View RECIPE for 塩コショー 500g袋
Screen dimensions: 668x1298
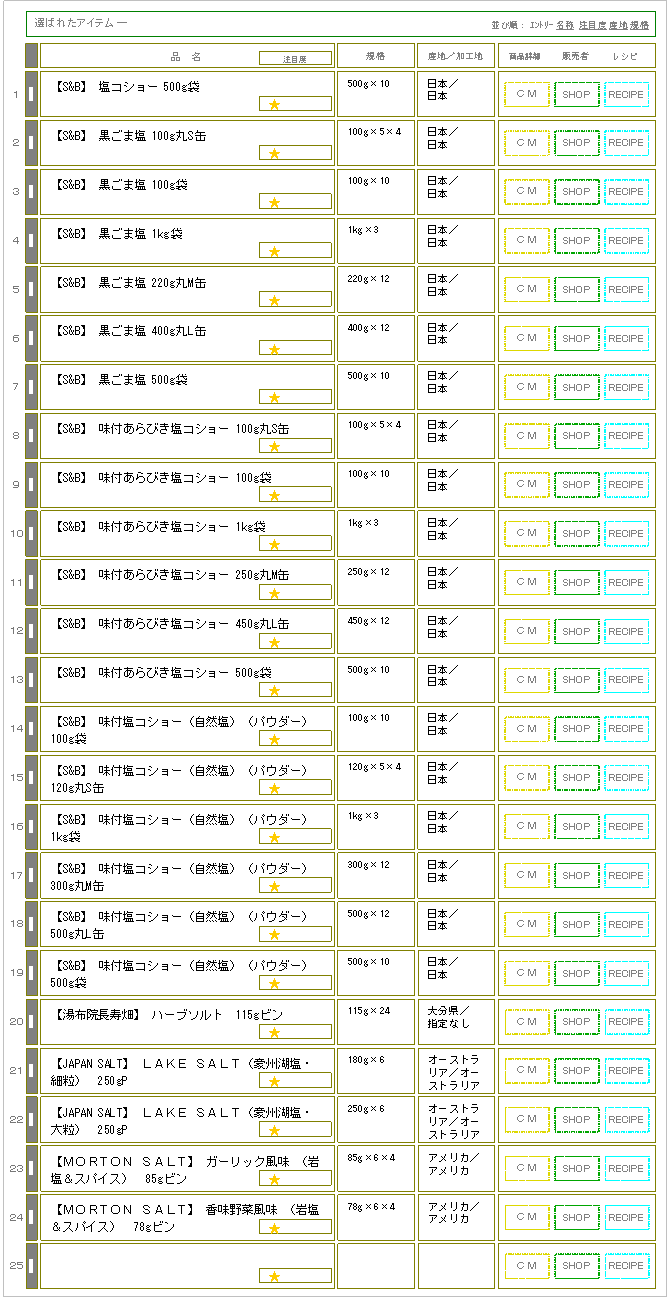click(627, 94)
